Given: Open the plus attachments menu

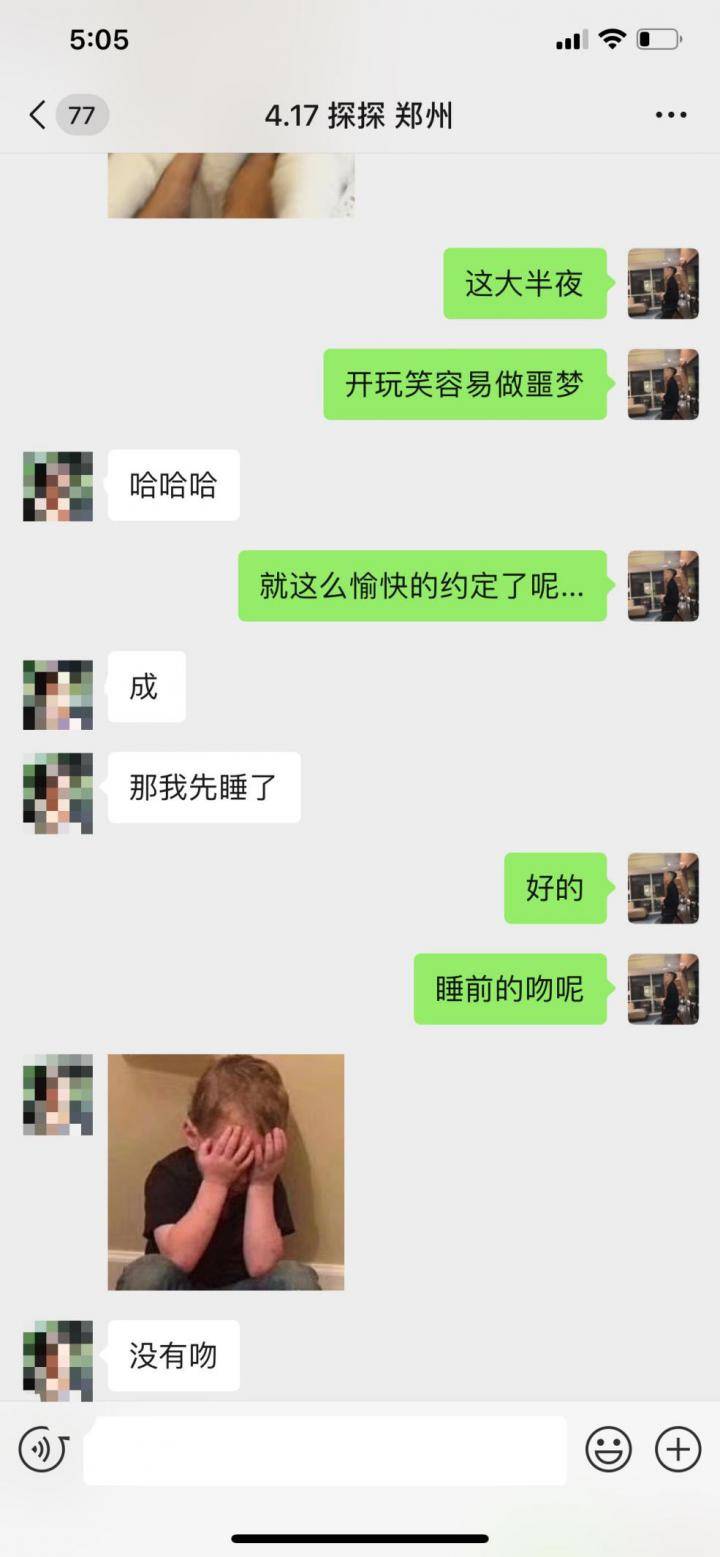Looking at the screenshot, I should point(677,1450).
